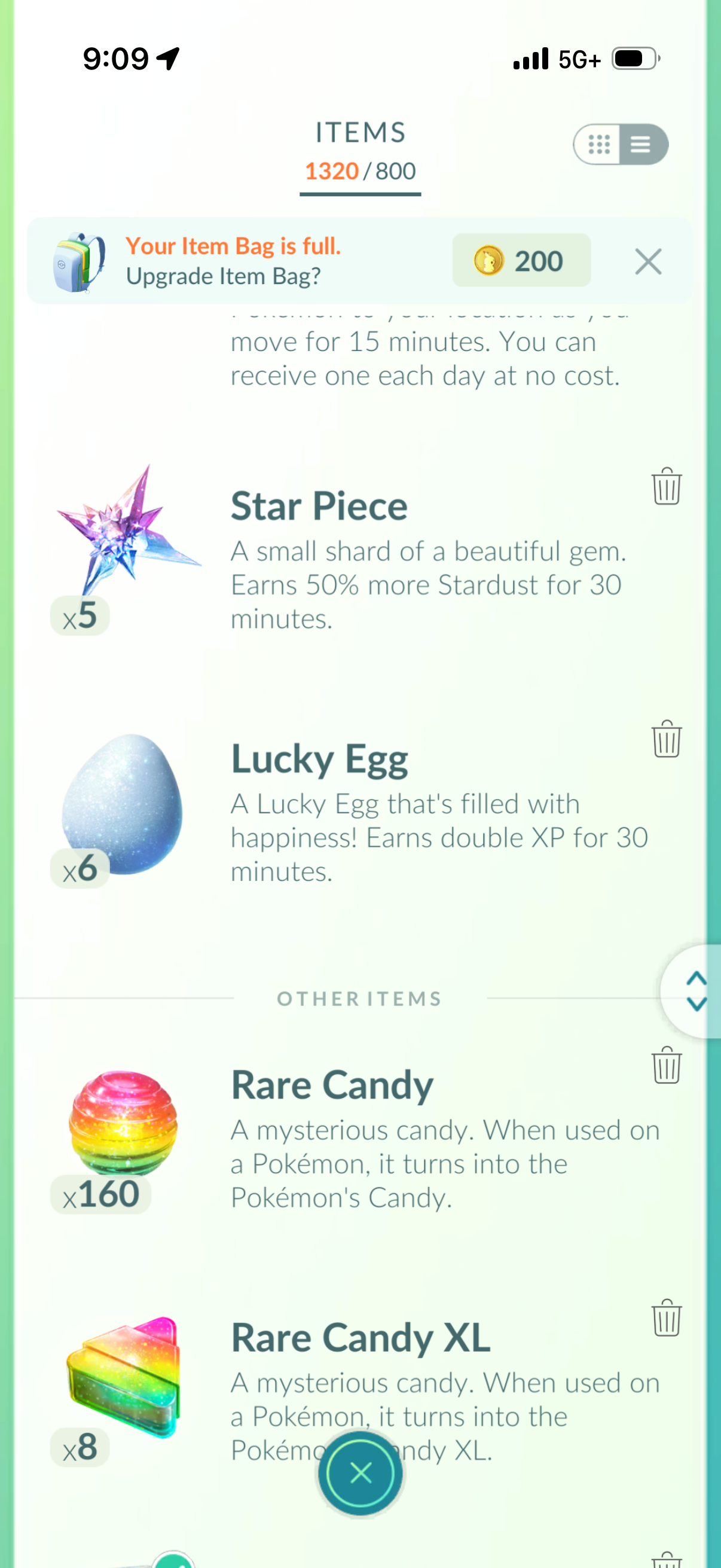The image size is (721, 1568).
Task: Discard Star Piece with its trash icon
Action: pos(666,486)
